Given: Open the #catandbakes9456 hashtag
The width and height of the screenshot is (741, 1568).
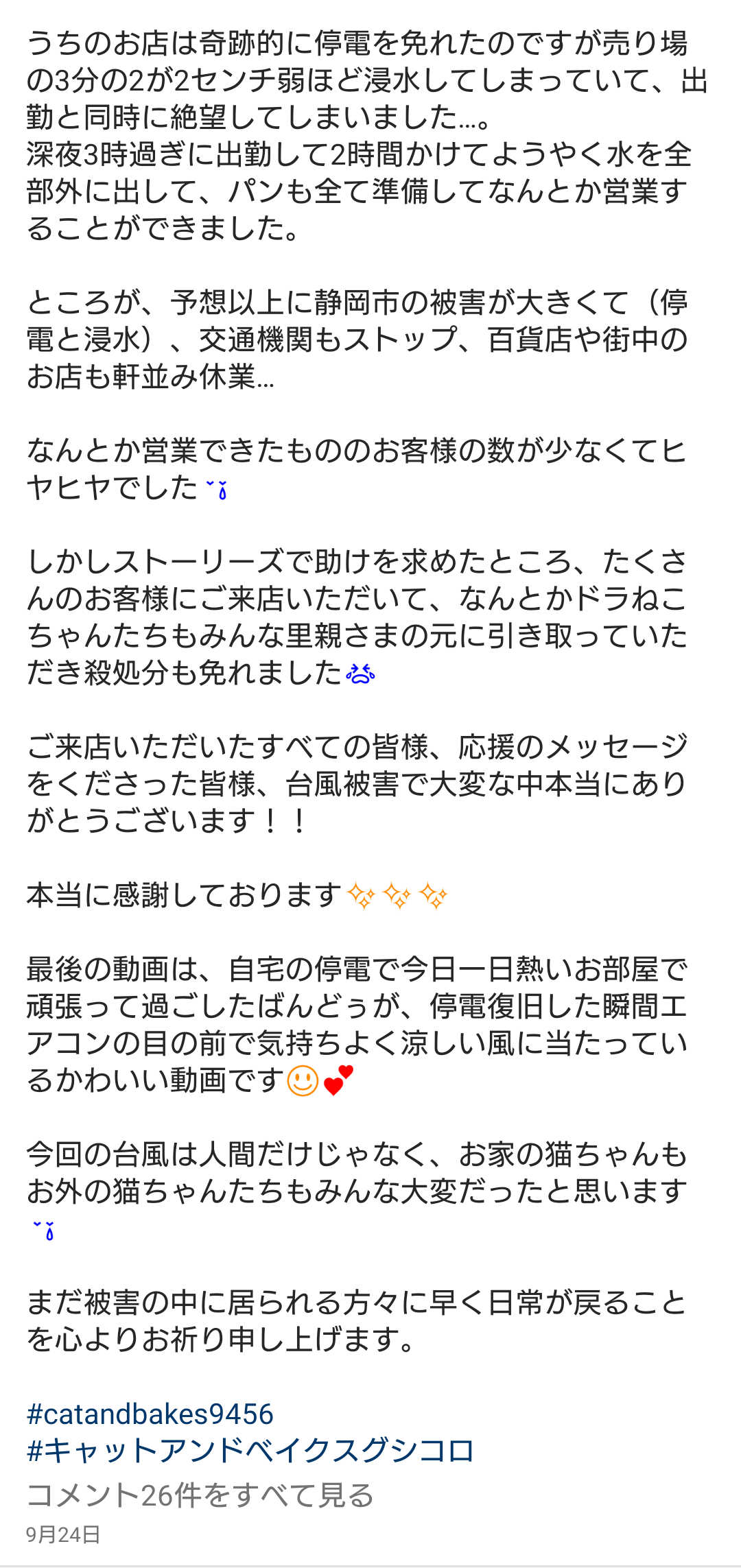Looking at the screenshot, I should coord(150,1414).
